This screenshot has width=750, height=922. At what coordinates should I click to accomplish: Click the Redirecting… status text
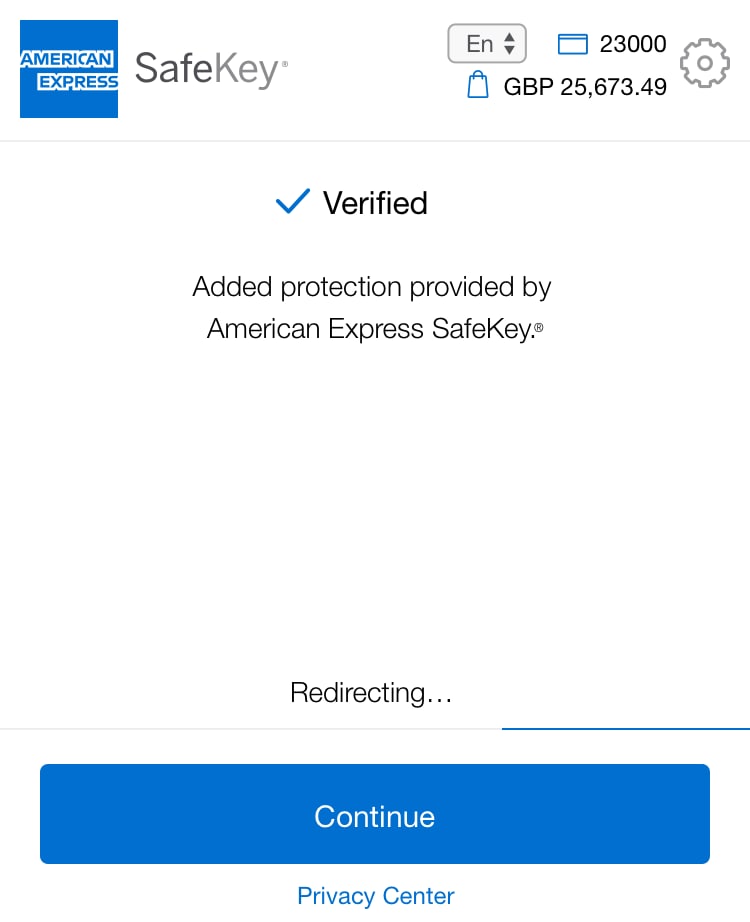pos(371,692)
